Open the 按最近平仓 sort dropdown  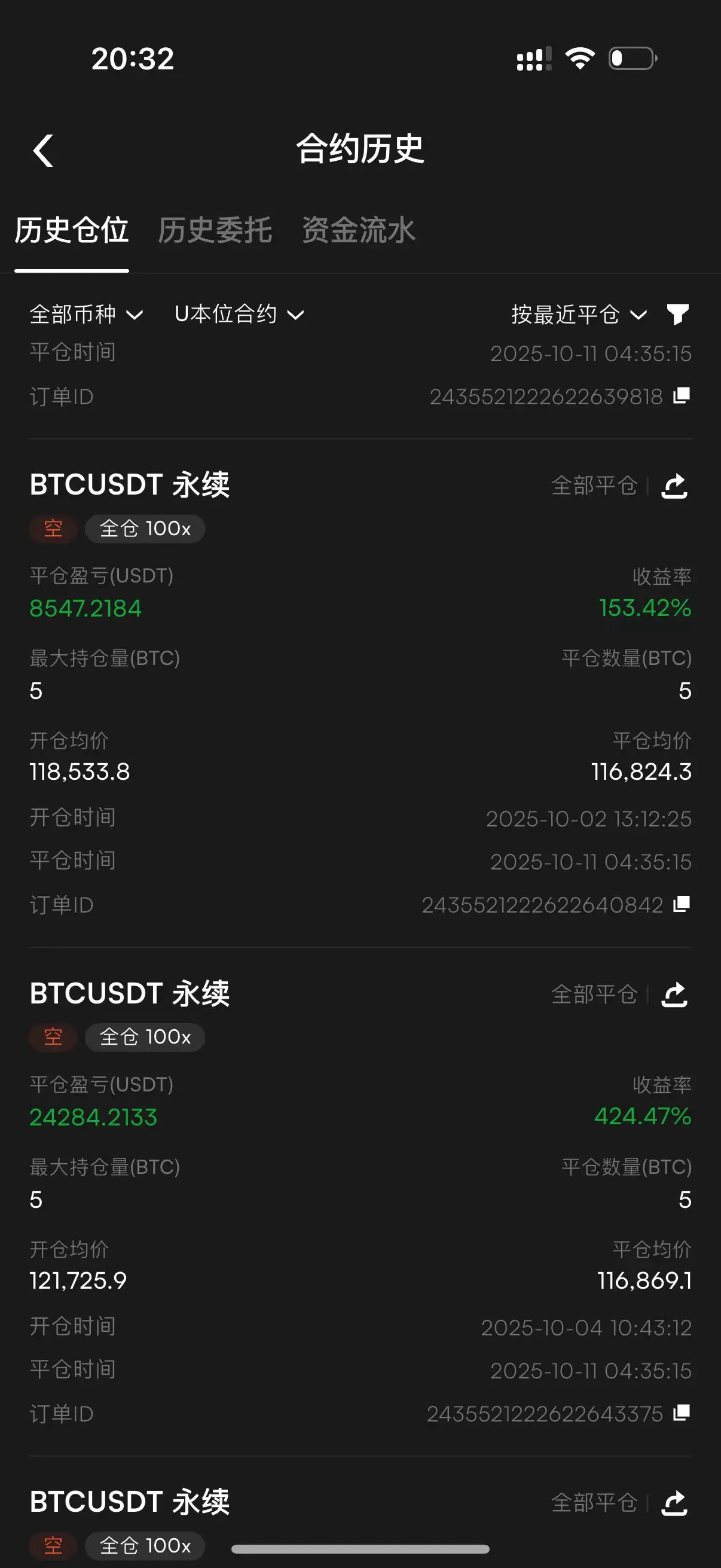click(579, 315)
